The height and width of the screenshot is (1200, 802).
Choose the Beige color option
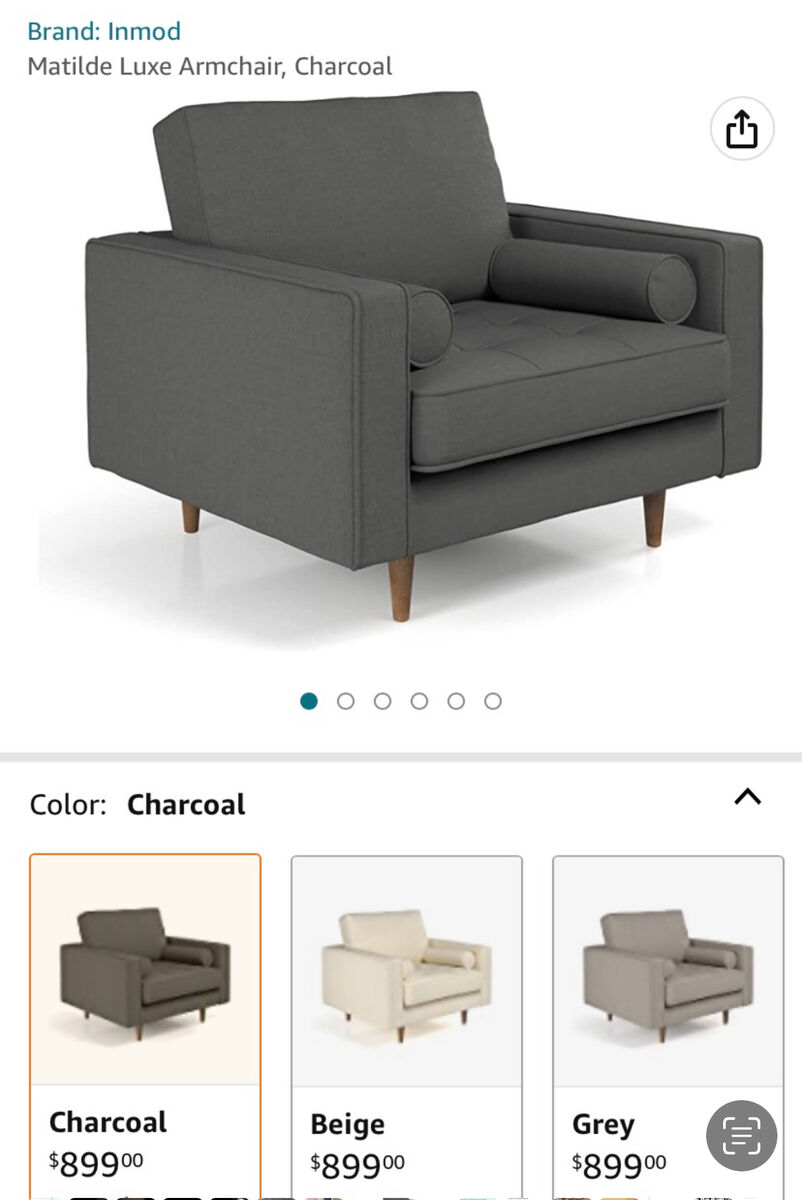pyautogui.click(x=406, y=1020)
